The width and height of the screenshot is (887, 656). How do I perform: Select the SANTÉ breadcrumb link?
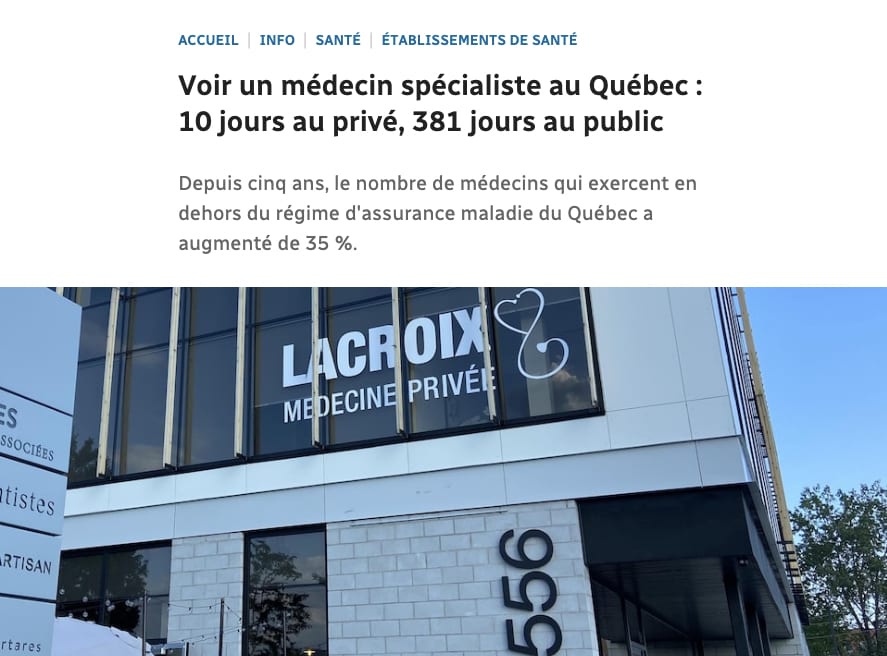pos(338,40)
